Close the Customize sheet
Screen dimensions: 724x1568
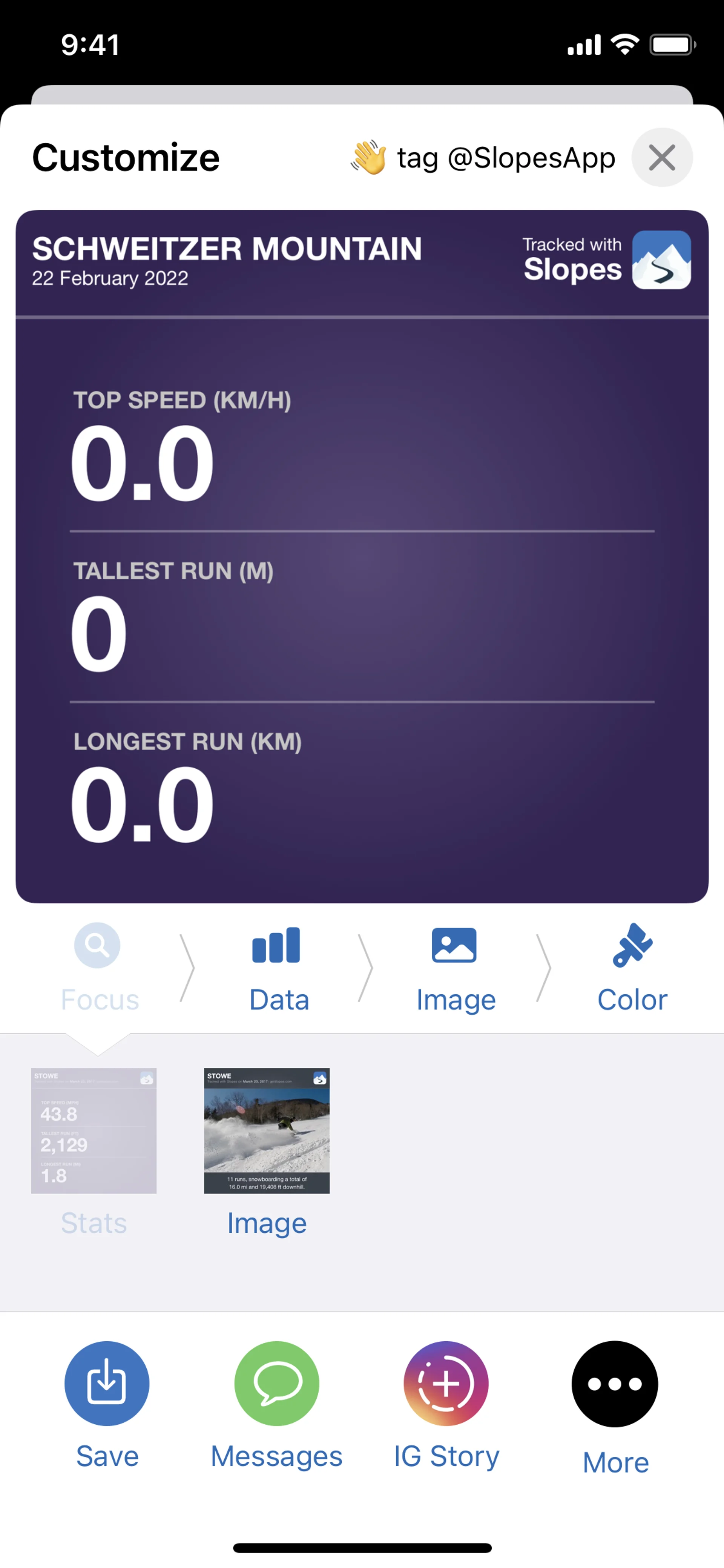661,158
